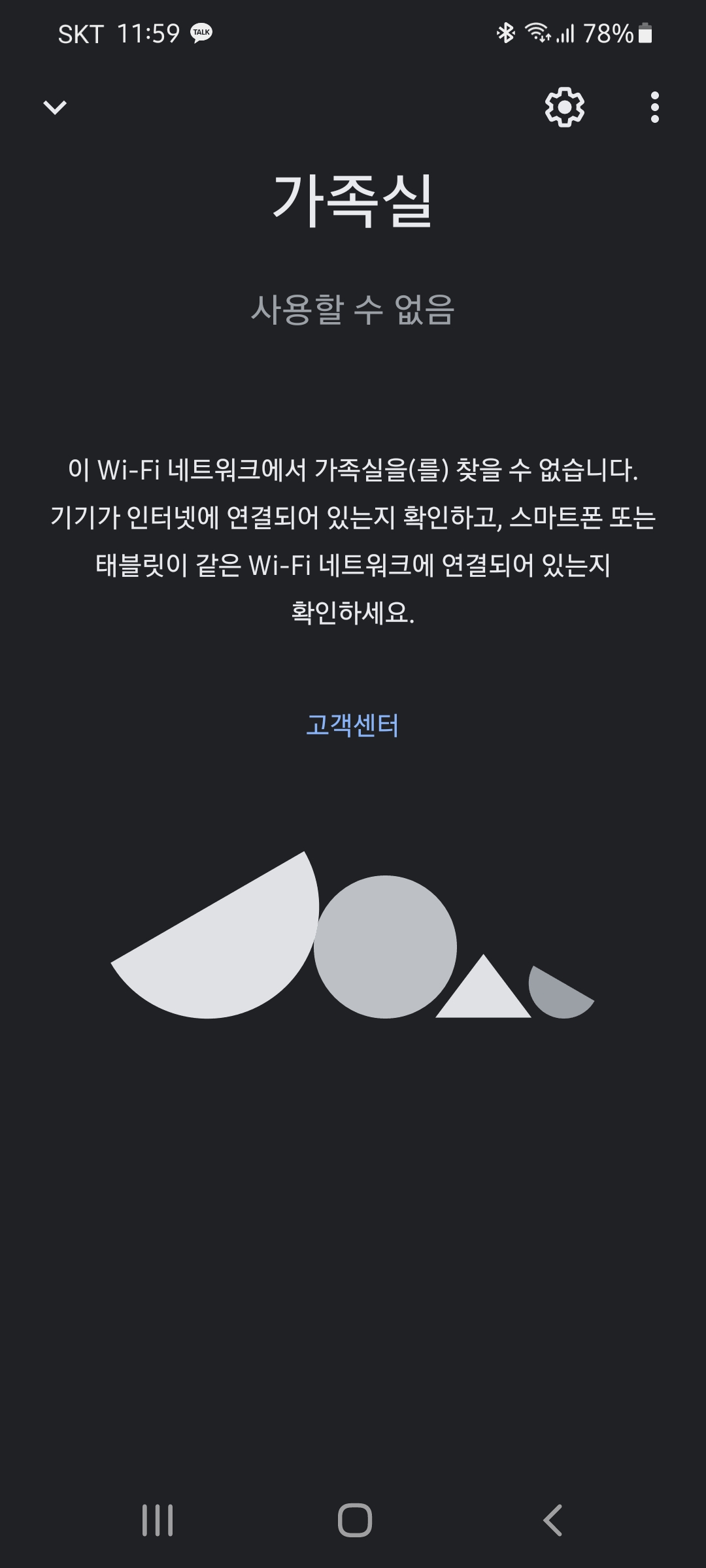Screen dimensions: 706x1568
Task: Open the device settings gear
Action: point(564,107)
